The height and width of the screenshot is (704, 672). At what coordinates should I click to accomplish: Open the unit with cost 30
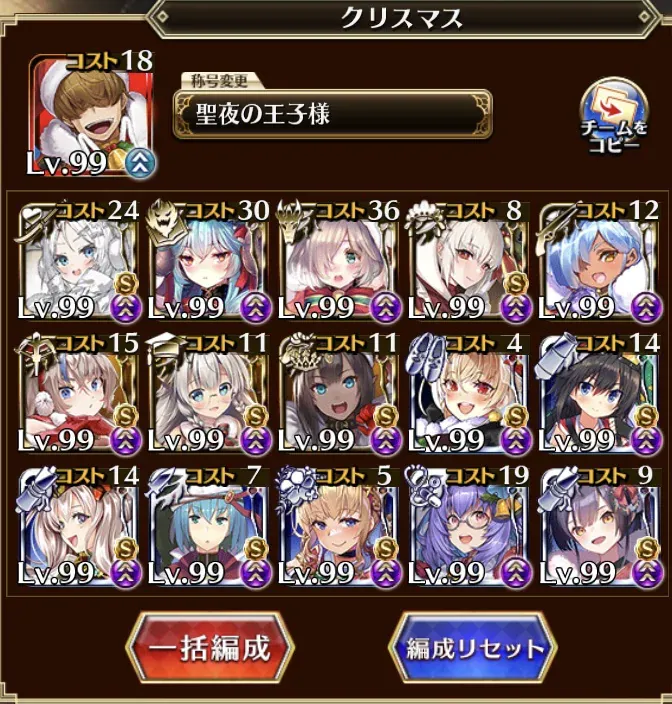pyautogui.click(x=208, y=260)
